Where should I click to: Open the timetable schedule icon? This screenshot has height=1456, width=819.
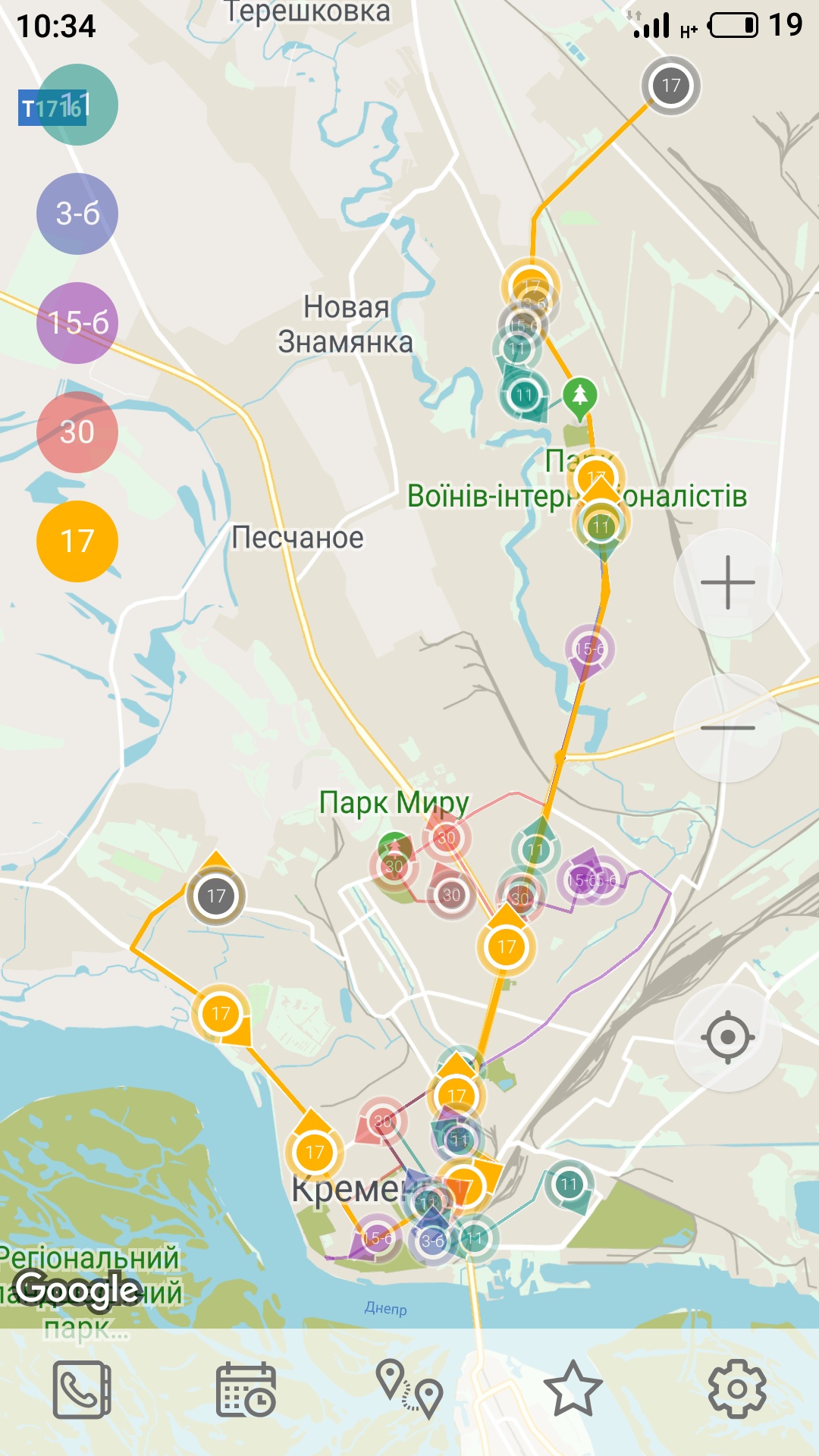(246, 1390)
